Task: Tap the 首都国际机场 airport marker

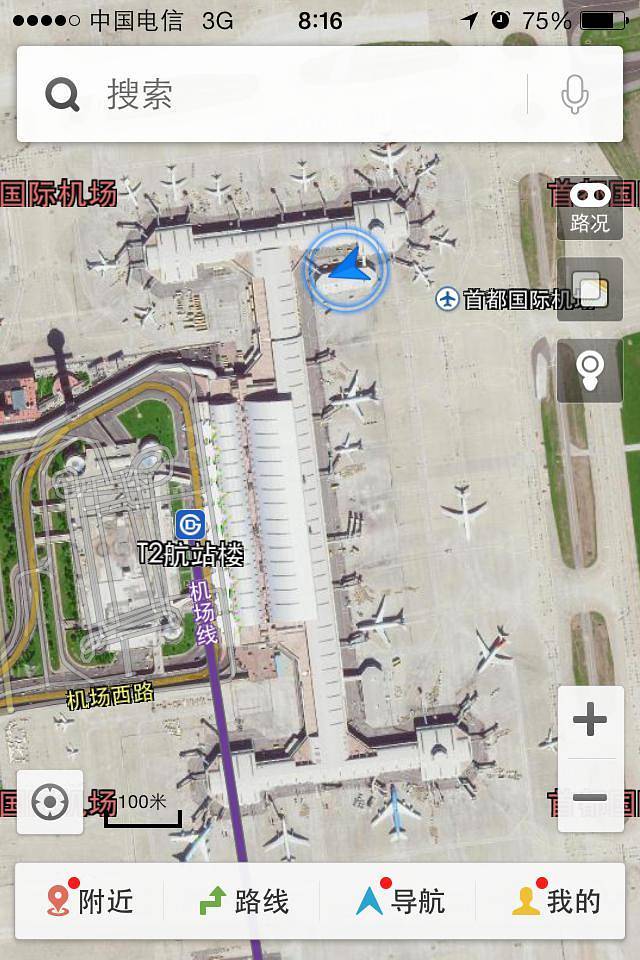Action: click(x=447, y=298)
